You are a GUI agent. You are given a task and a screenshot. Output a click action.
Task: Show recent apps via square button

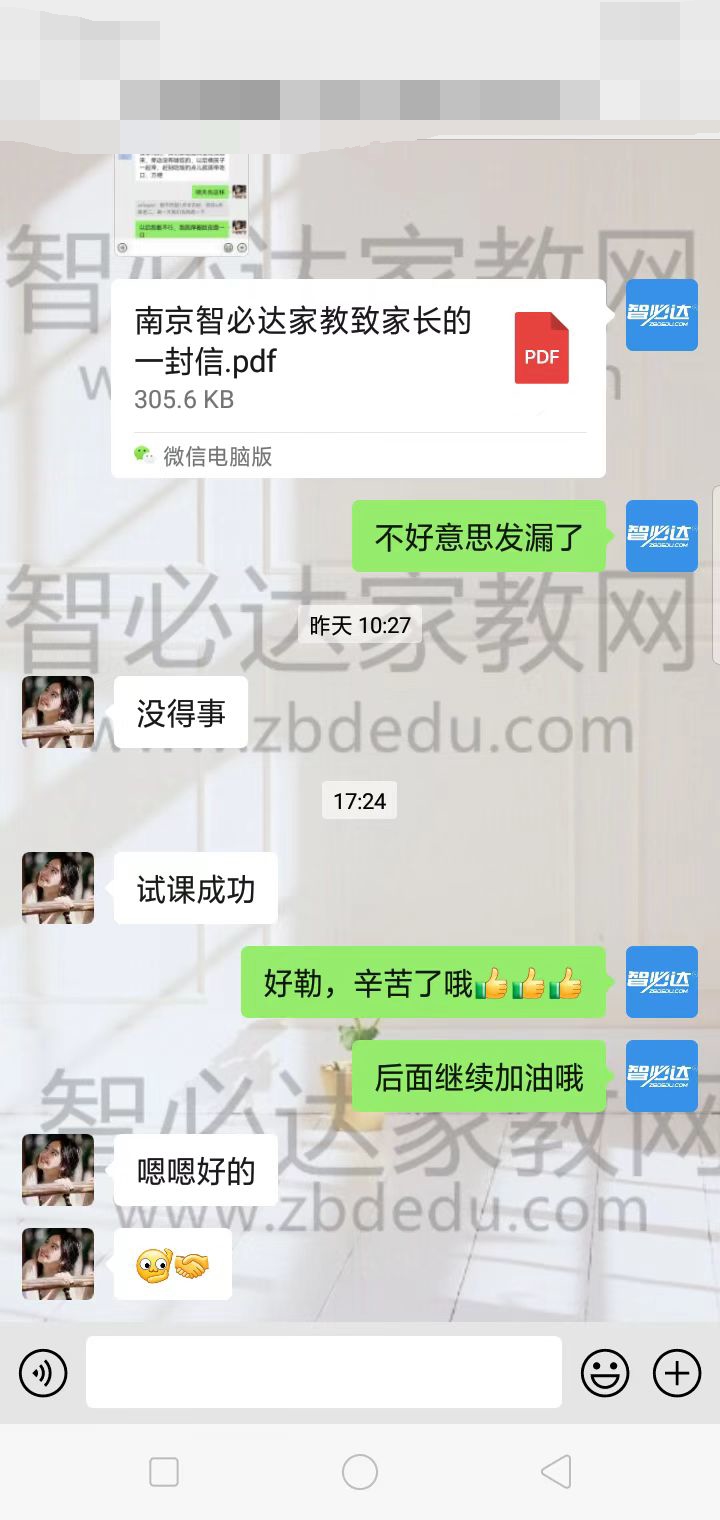[163, 1472]
